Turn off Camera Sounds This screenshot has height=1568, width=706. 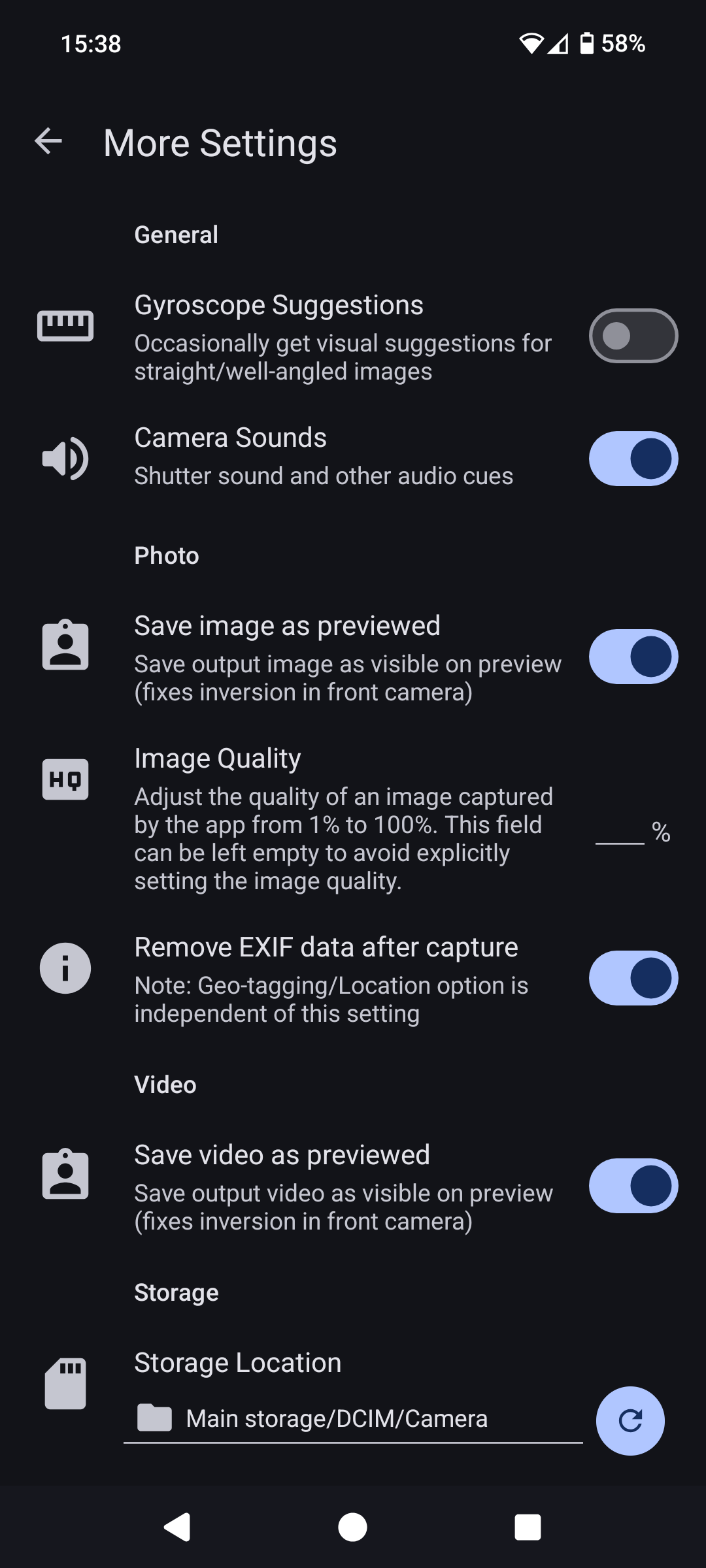tap(633, 459)
